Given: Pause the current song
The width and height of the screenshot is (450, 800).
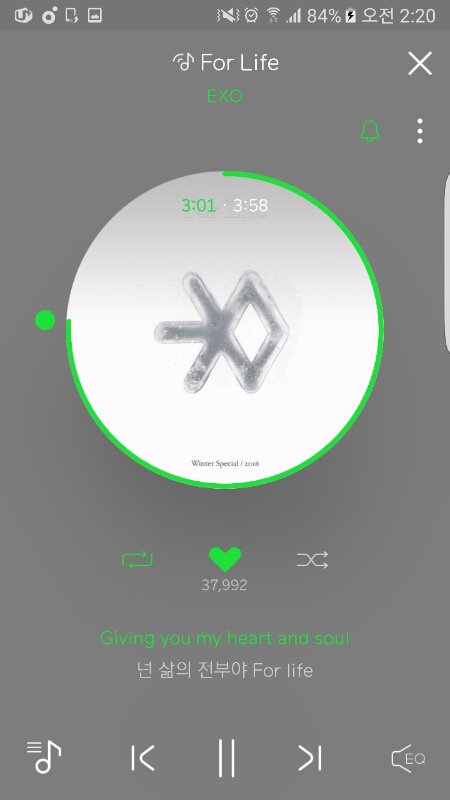Looking at the screenshot, I should [226, 758].
